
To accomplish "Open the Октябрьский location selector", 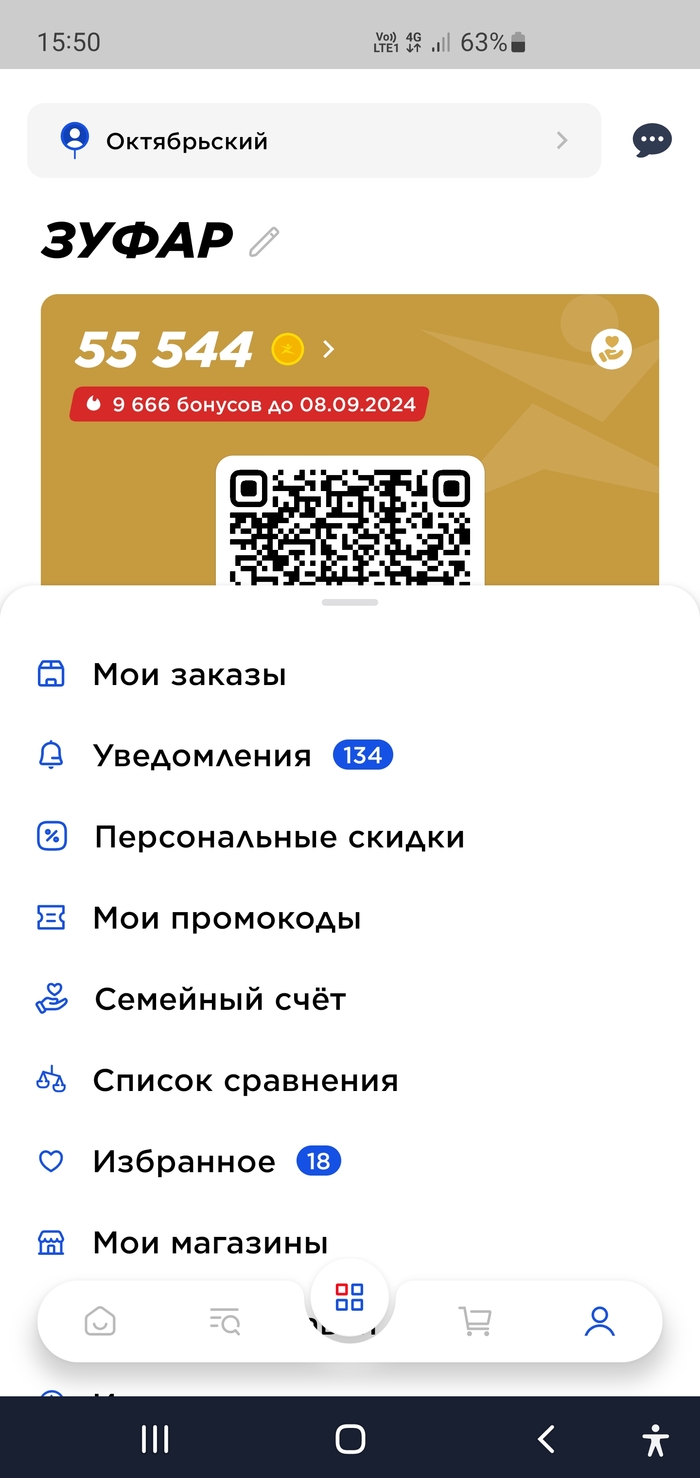I will (x=313, y=141).
